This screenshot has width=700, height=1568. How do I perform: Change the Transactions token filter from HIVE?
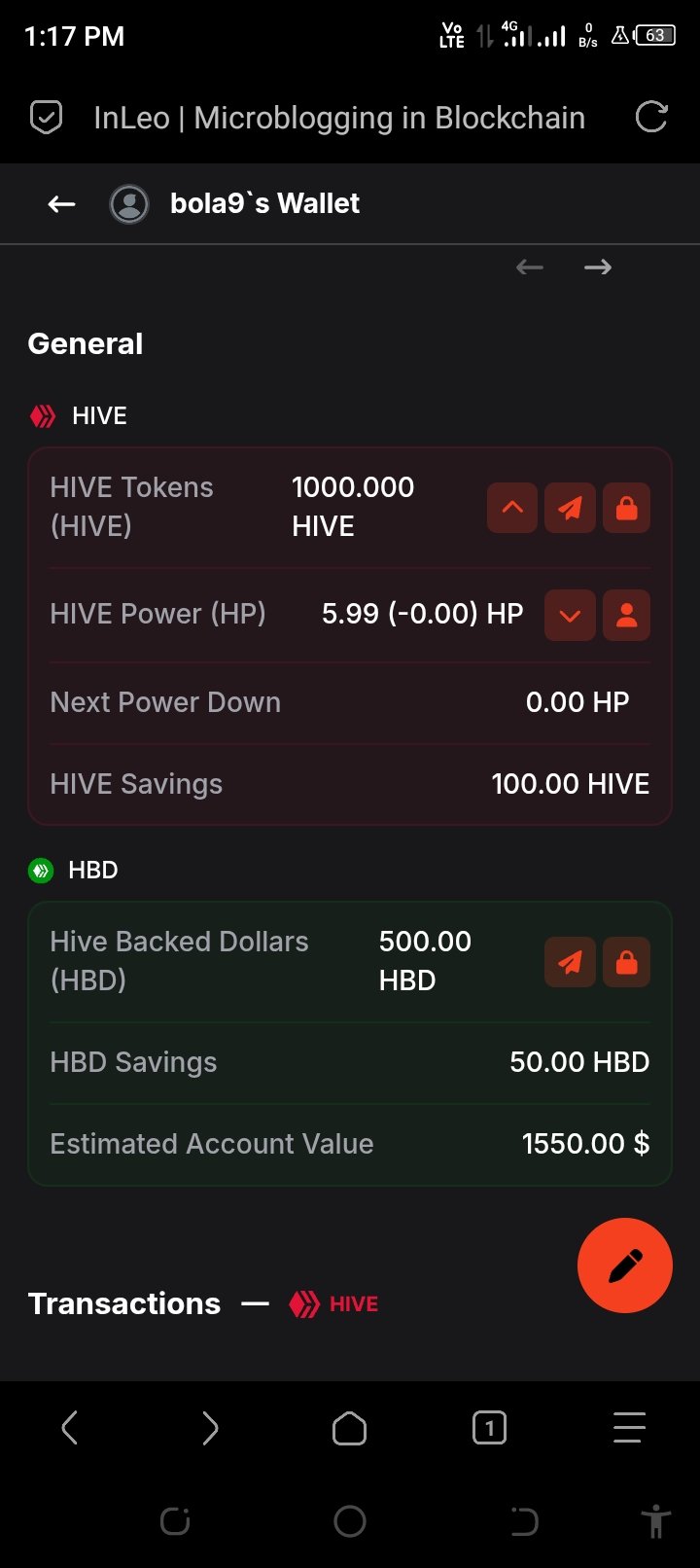click(x=333, y=1304)
